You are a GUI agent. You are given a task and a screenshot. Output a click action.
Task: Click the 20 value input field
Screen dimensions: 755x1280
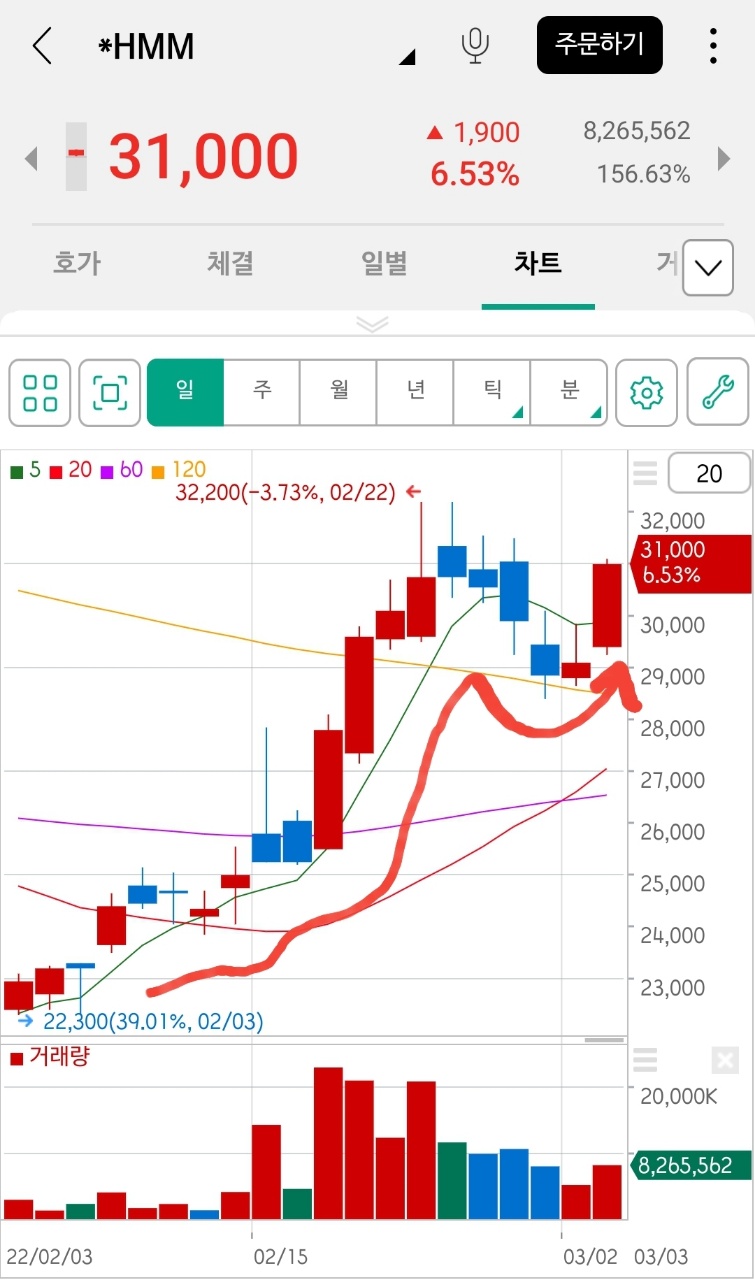(x=709, y=472)
